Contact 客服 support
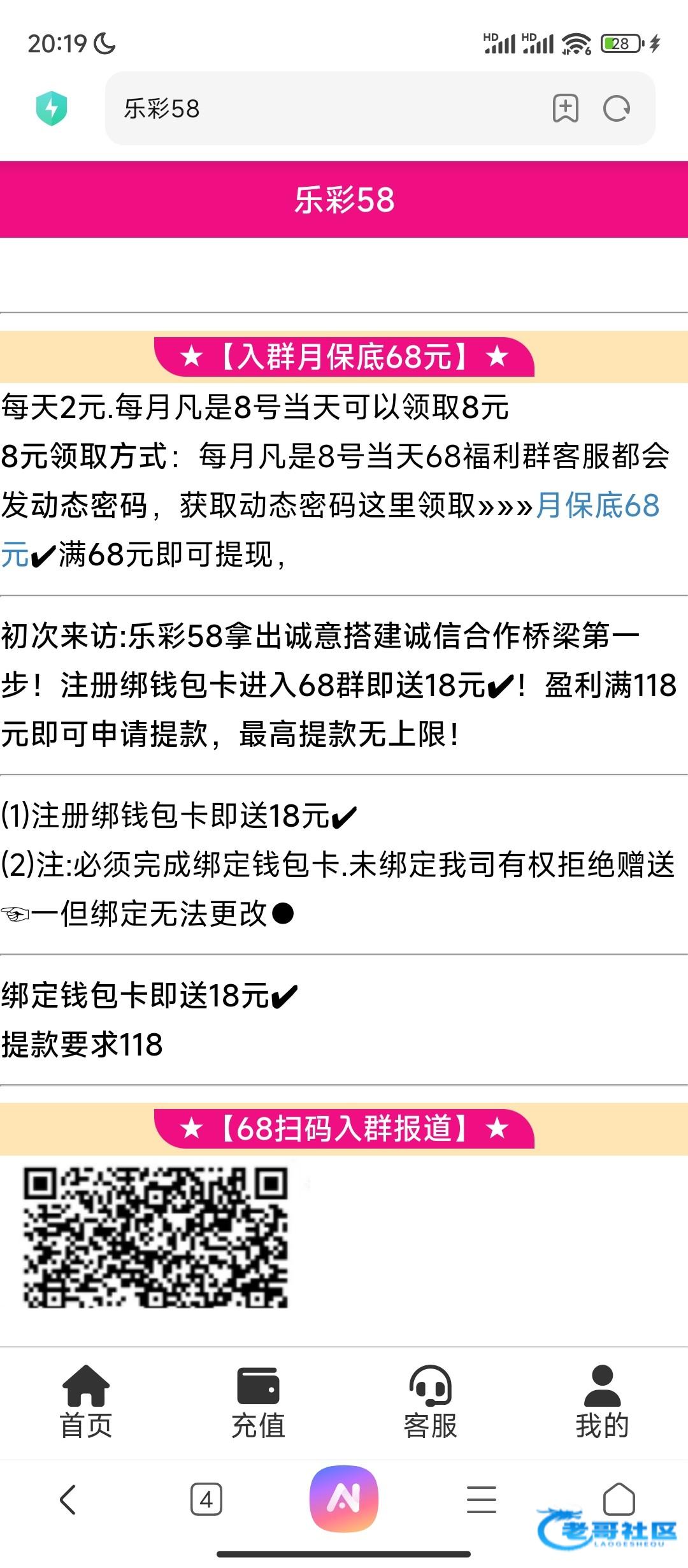This screenshot has height=1568, width=688. [x=430, y=1402]
